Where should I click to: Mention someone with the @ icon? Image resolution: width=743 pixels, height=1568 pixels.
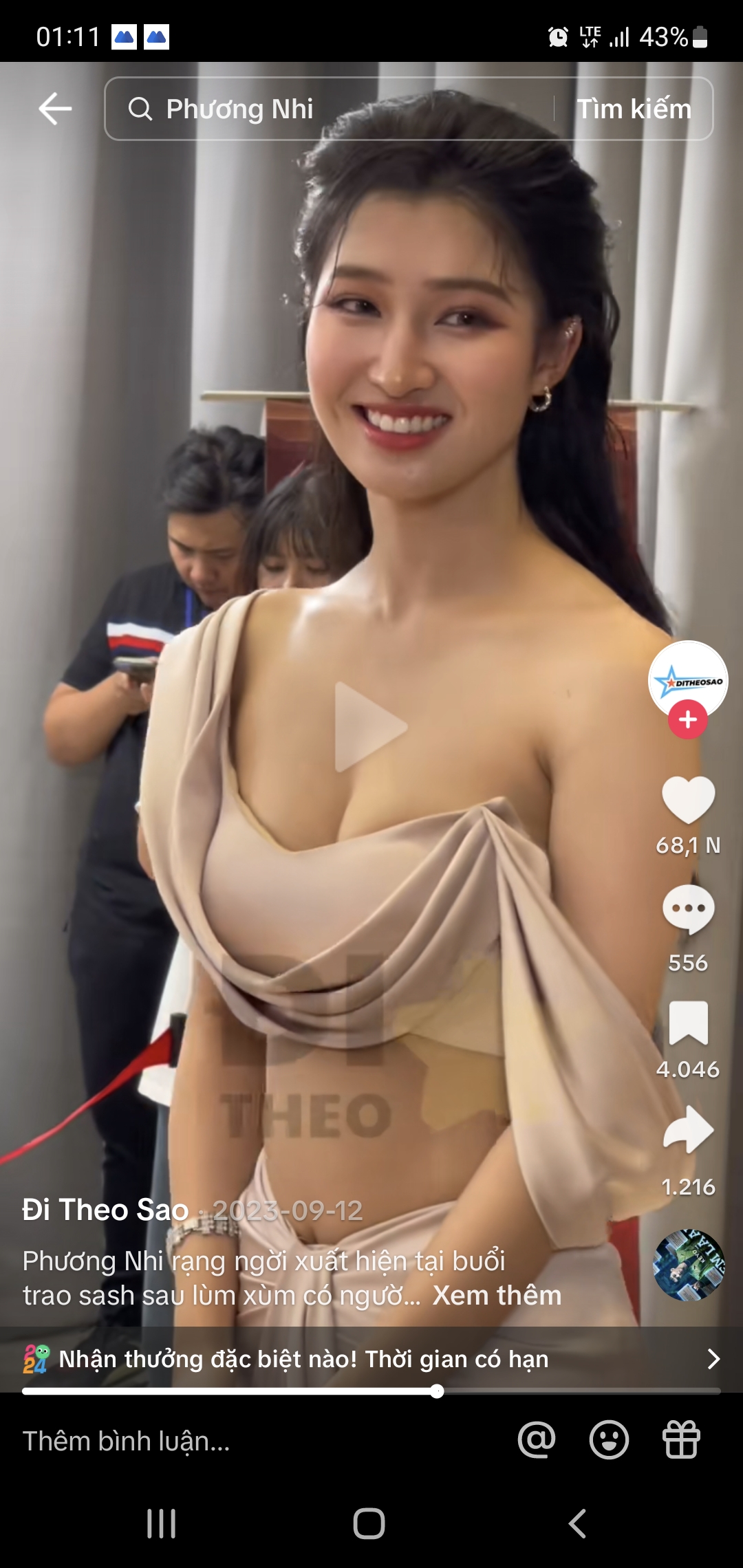(x=537, y=1440)
